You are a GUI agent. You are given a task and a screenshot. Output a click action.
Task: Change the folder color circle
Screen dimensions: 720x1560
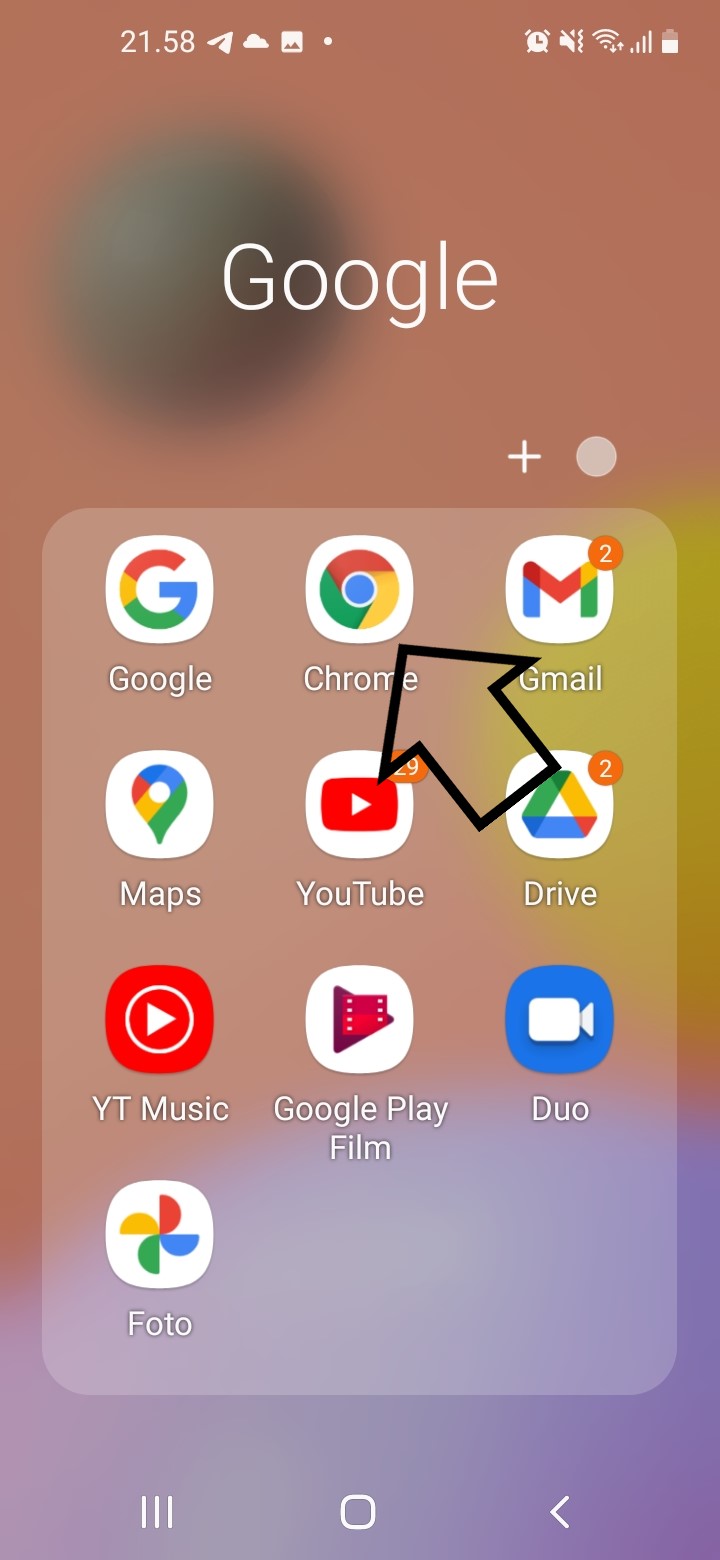click(x=596, y=457)
